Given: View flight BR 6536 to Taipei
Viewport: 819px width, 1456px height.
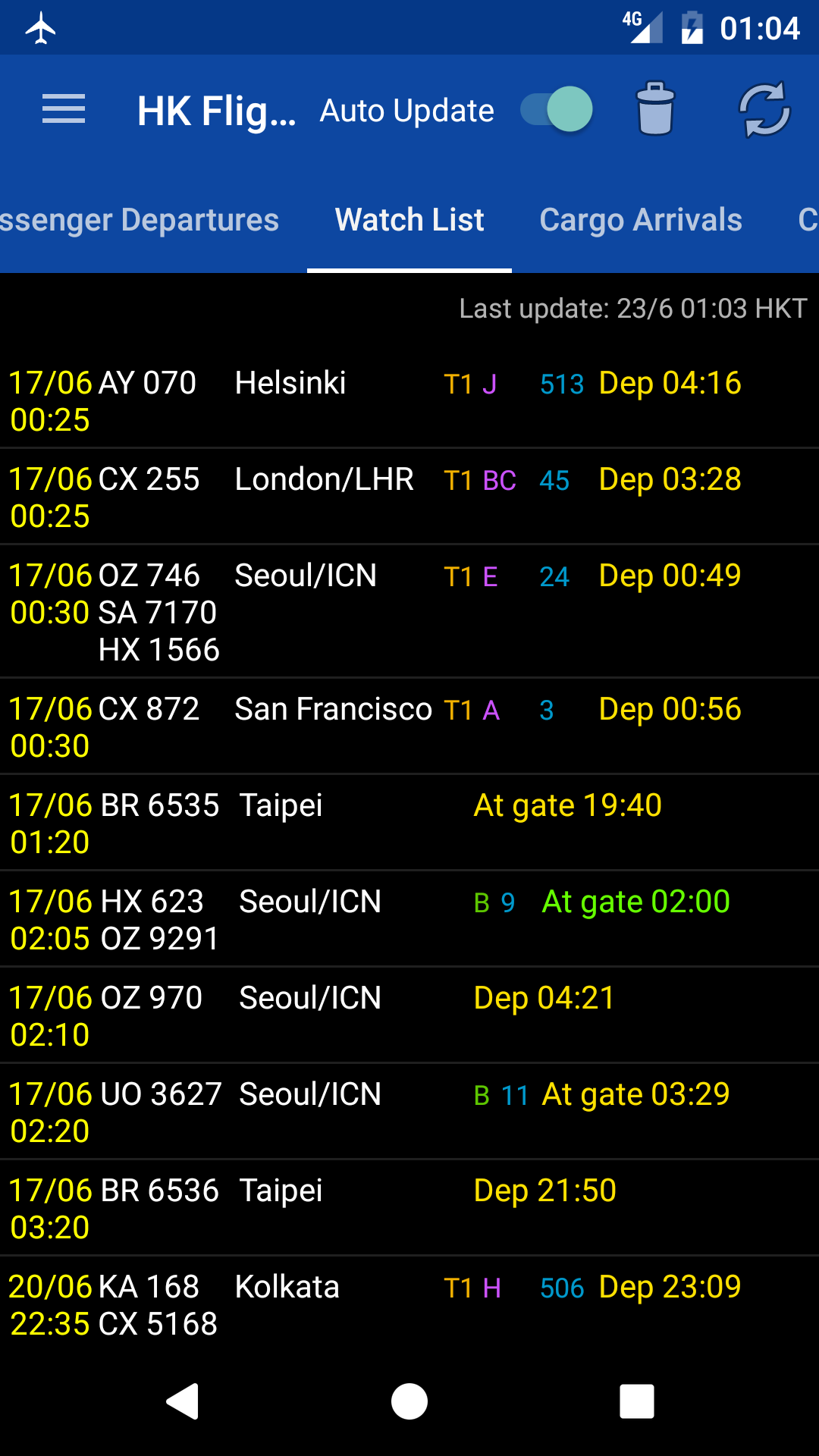Looking at the screenshot, I should (409, 1208).
